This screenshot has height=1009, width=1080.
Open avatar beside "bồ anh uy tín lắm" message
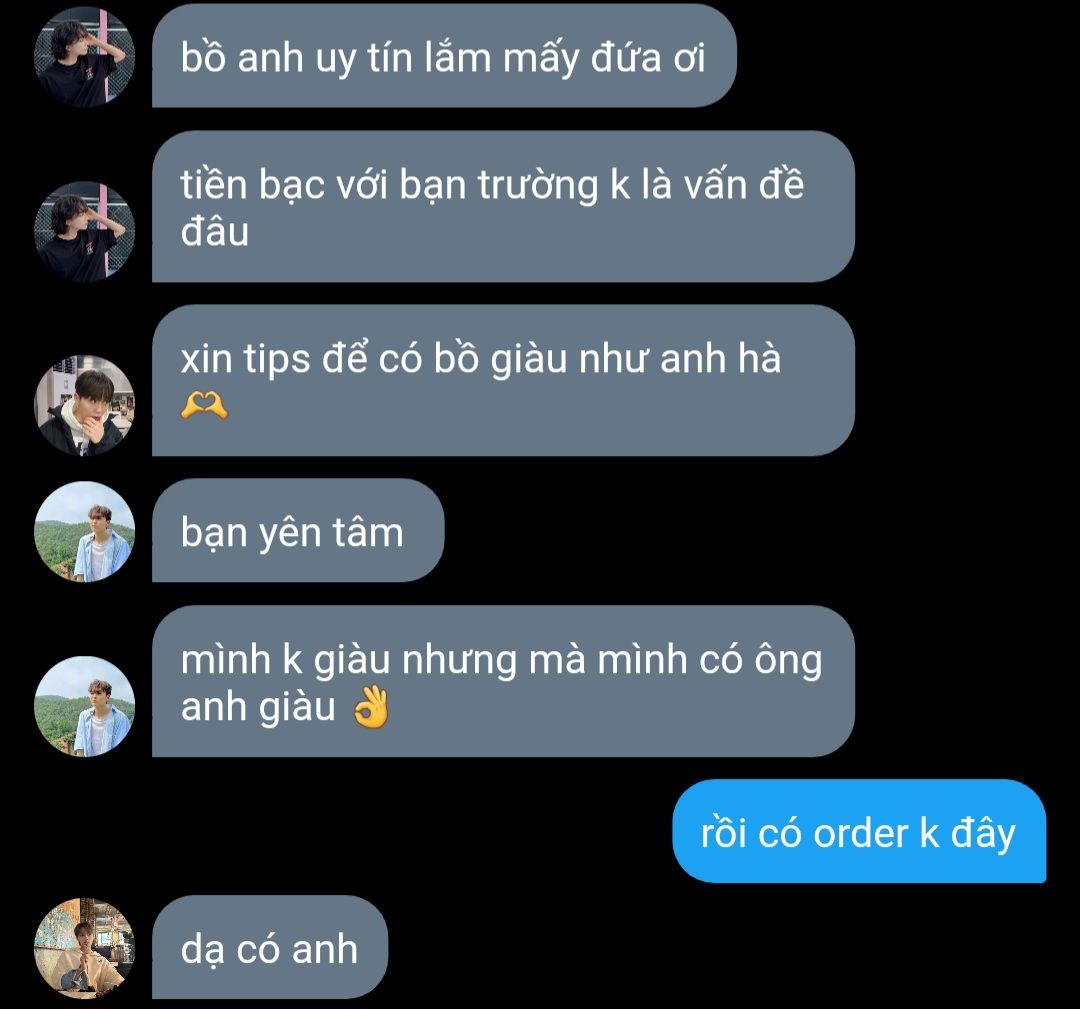point(84,57)
